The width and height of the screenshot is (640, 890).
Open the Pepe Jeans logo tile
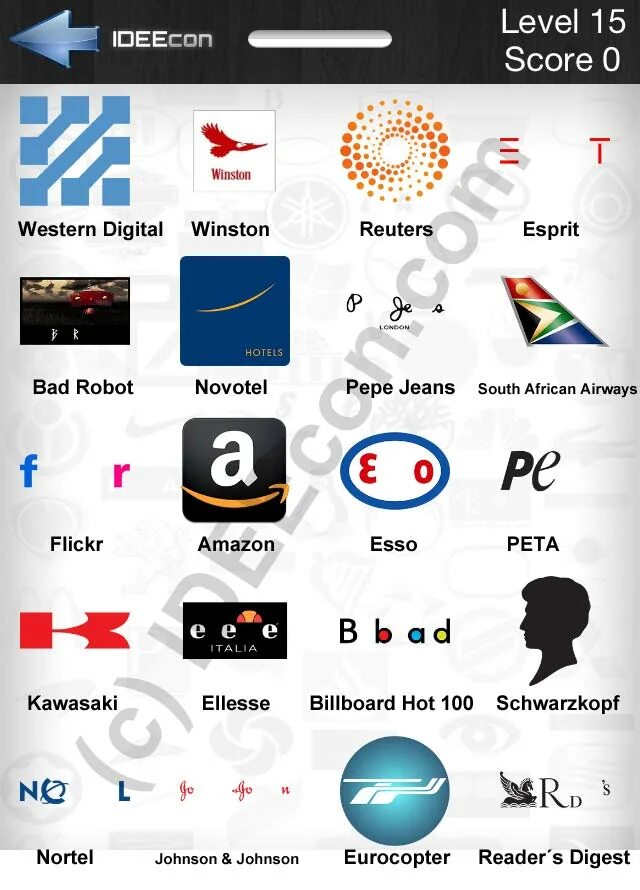[x=395, y=308]
